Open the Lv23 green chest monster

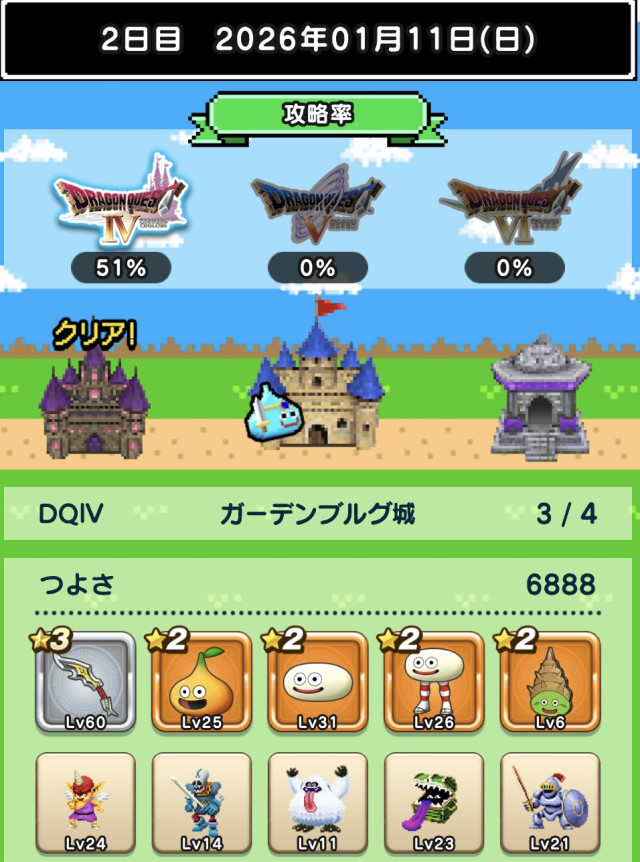tap(433, 802)
